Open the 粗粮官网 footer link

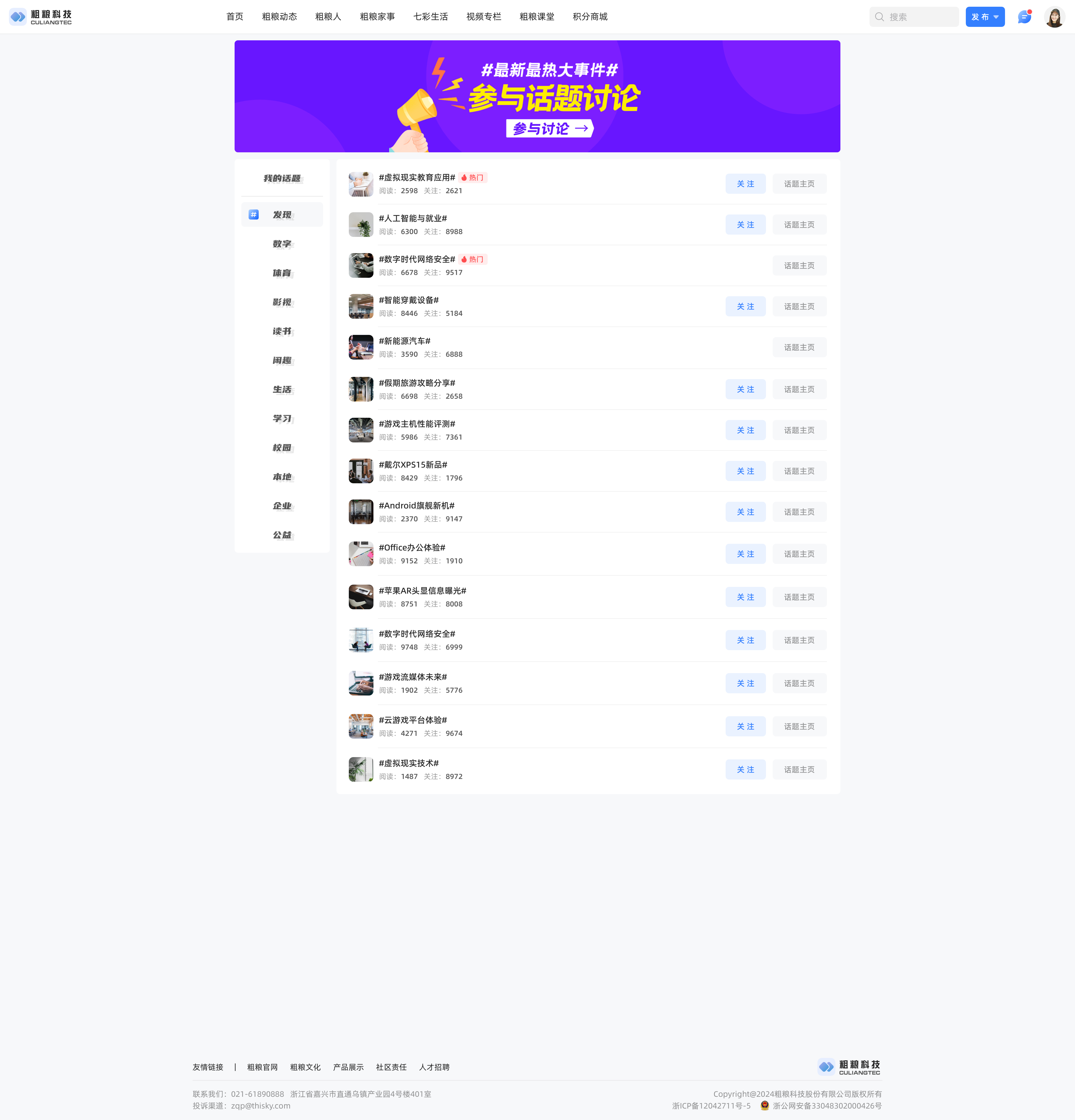(262, 1067)
